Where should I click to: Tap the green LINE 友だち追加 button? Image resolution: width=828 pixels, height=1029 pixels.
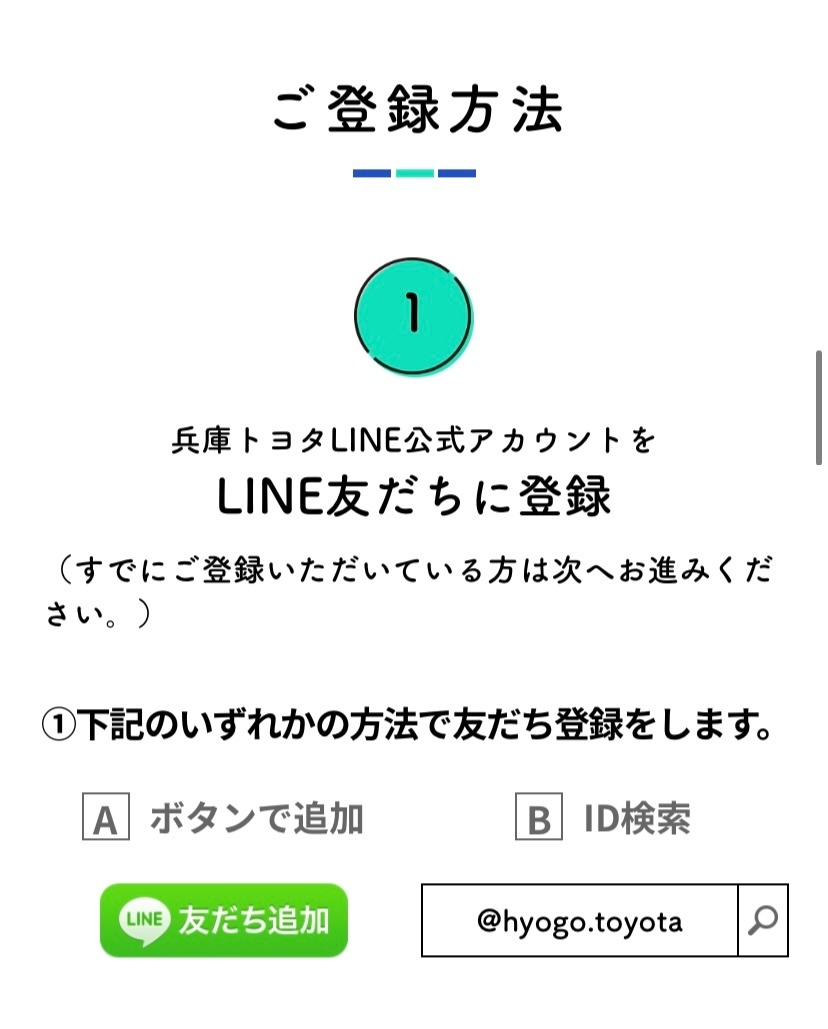coord(223,920)
